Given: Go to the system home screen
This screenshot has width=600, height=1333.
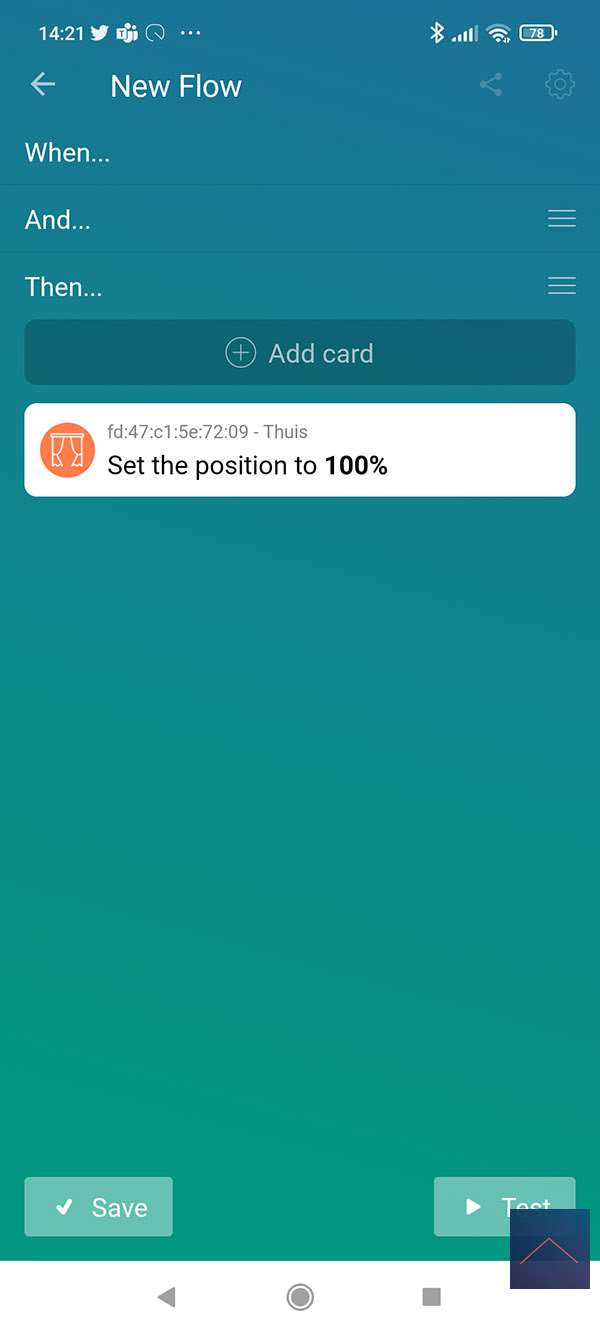Looking at the screenshot, I should (299, 1297).
